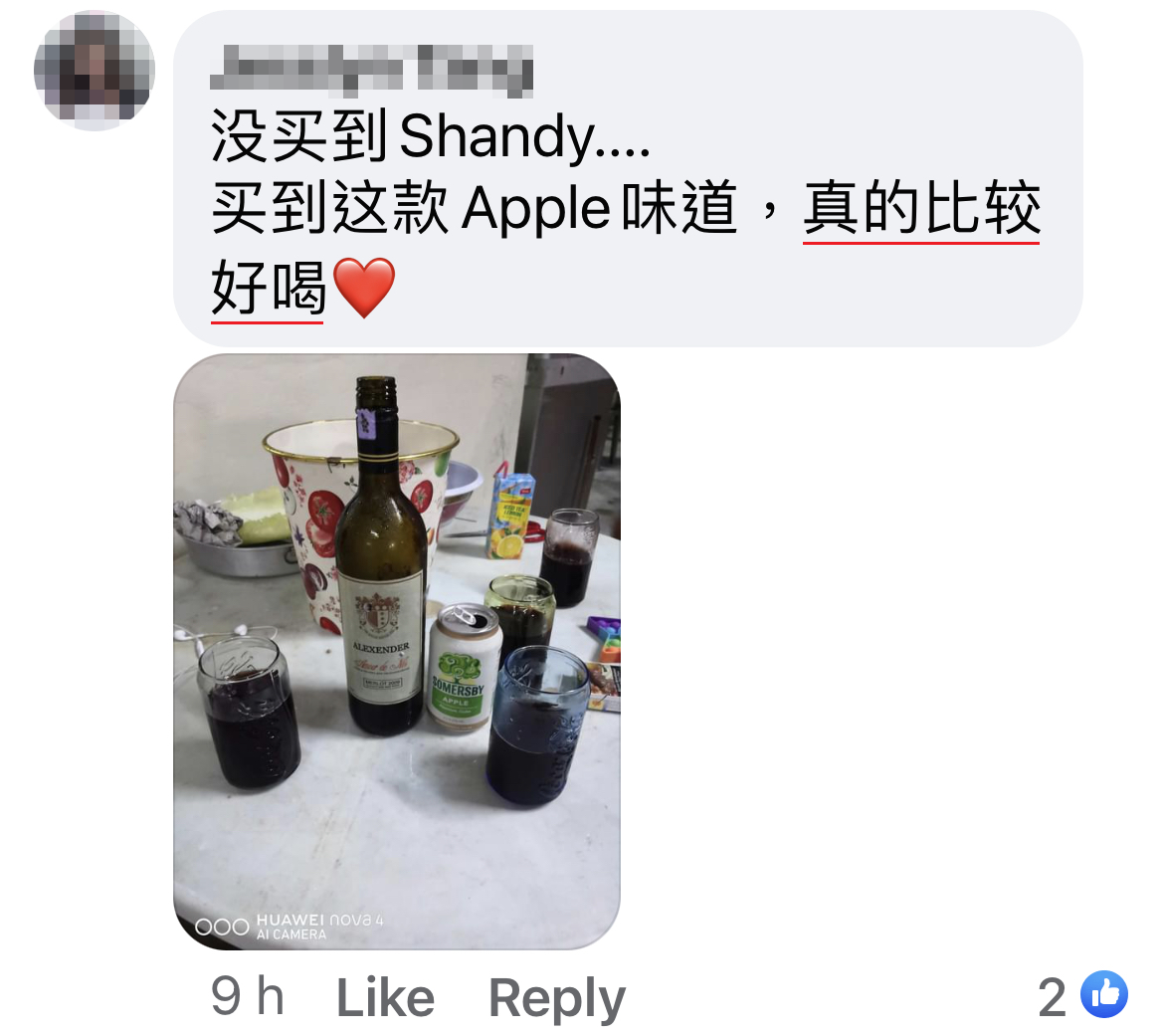Open the attached photo of drinks
The height and width of the screenshot is (1036, 1164).
click(x=396, y=651)
